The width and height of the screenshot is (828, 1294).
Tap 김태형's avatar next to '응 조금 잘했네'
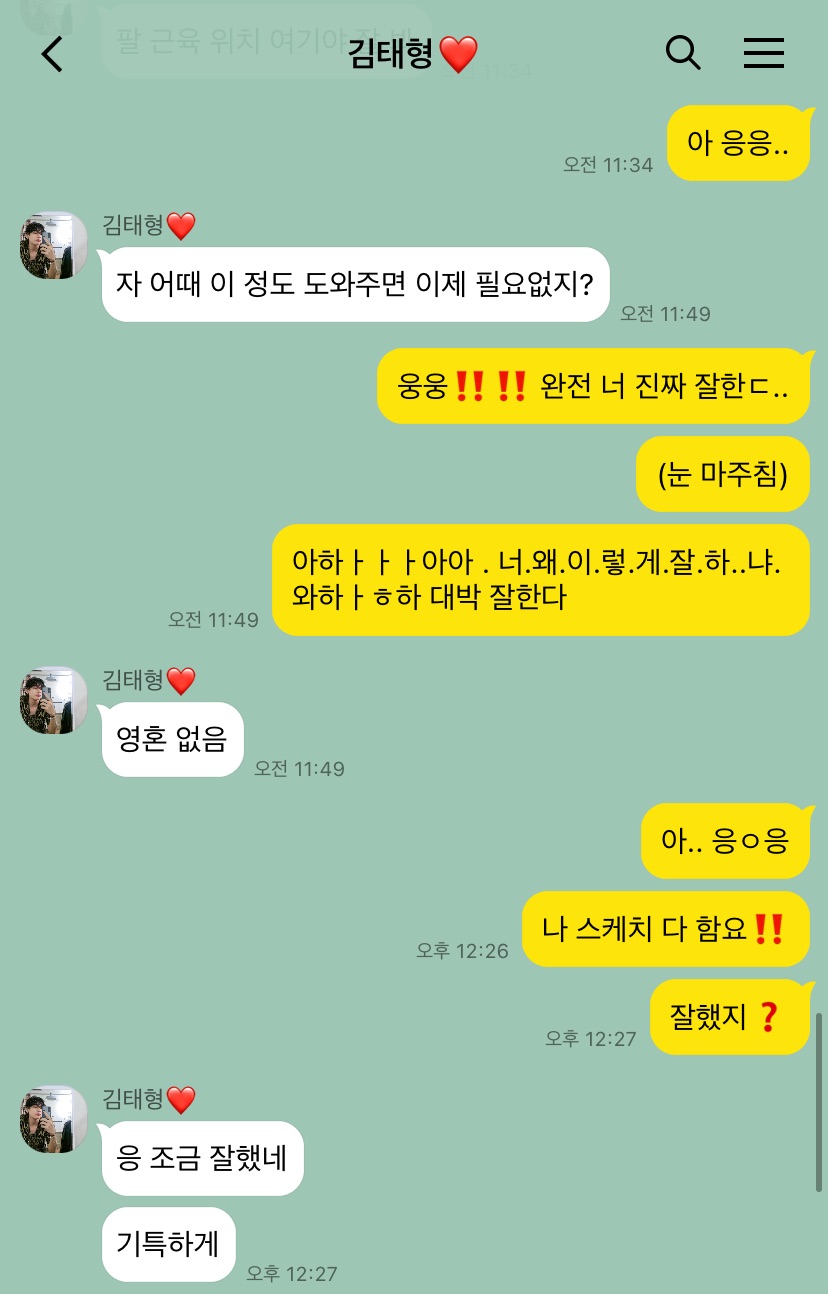54,1119
